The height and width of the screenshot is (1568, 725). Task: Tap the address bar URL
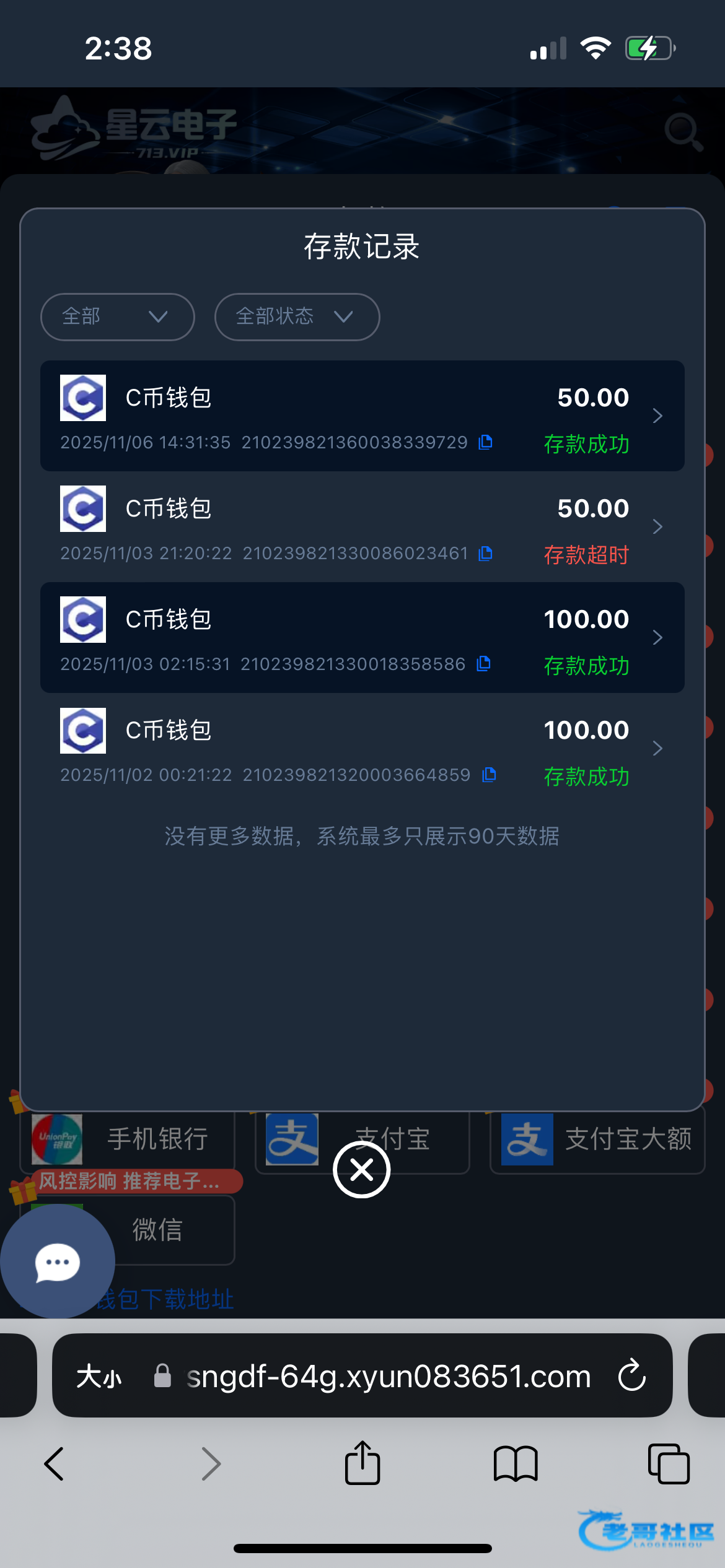click(389, 1377)
